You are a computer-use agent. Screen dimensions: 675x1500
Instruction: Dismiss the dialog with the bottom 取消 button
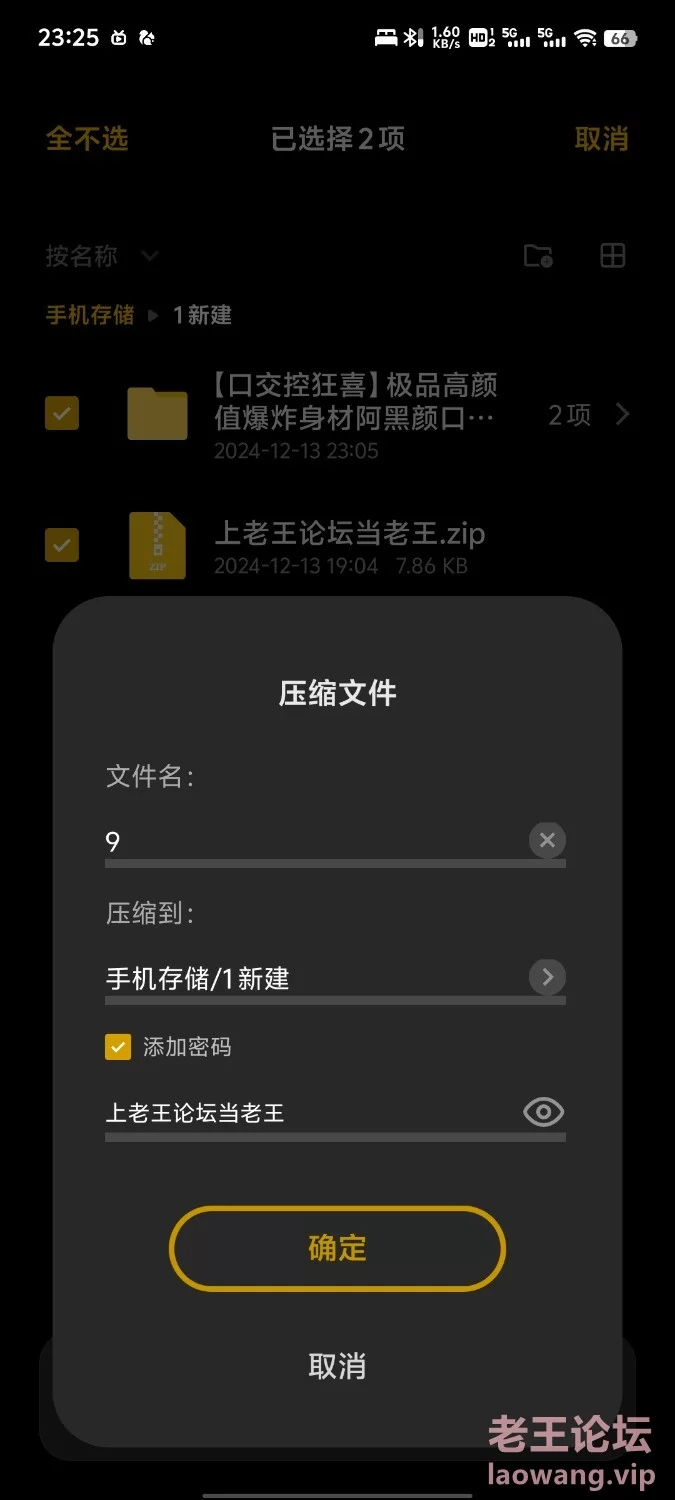(337, 1366)
